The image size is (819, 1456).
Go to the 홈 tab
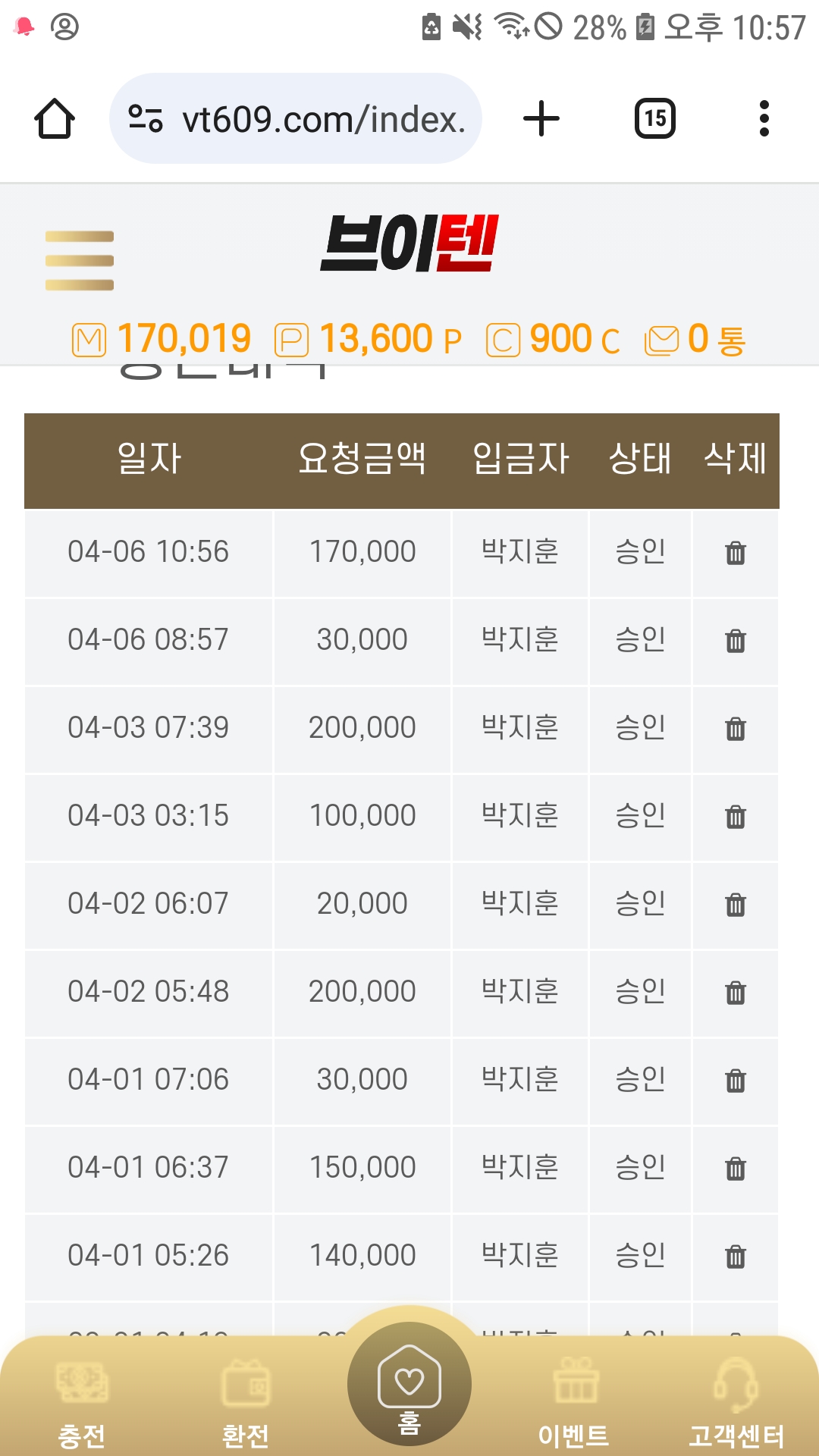(409, 1388)
